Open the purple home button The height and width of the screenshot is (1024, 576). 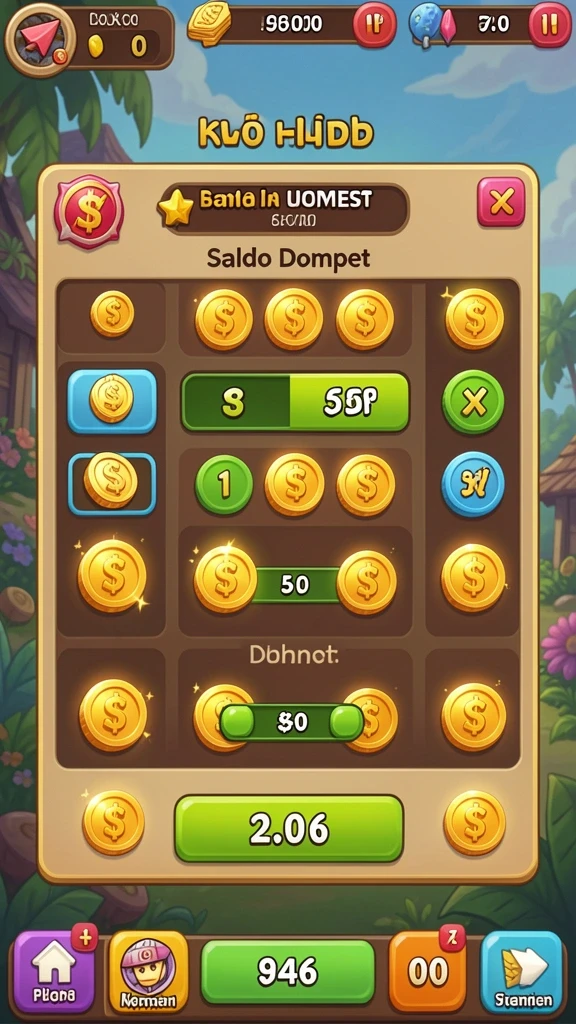click(x=54, y=971)
